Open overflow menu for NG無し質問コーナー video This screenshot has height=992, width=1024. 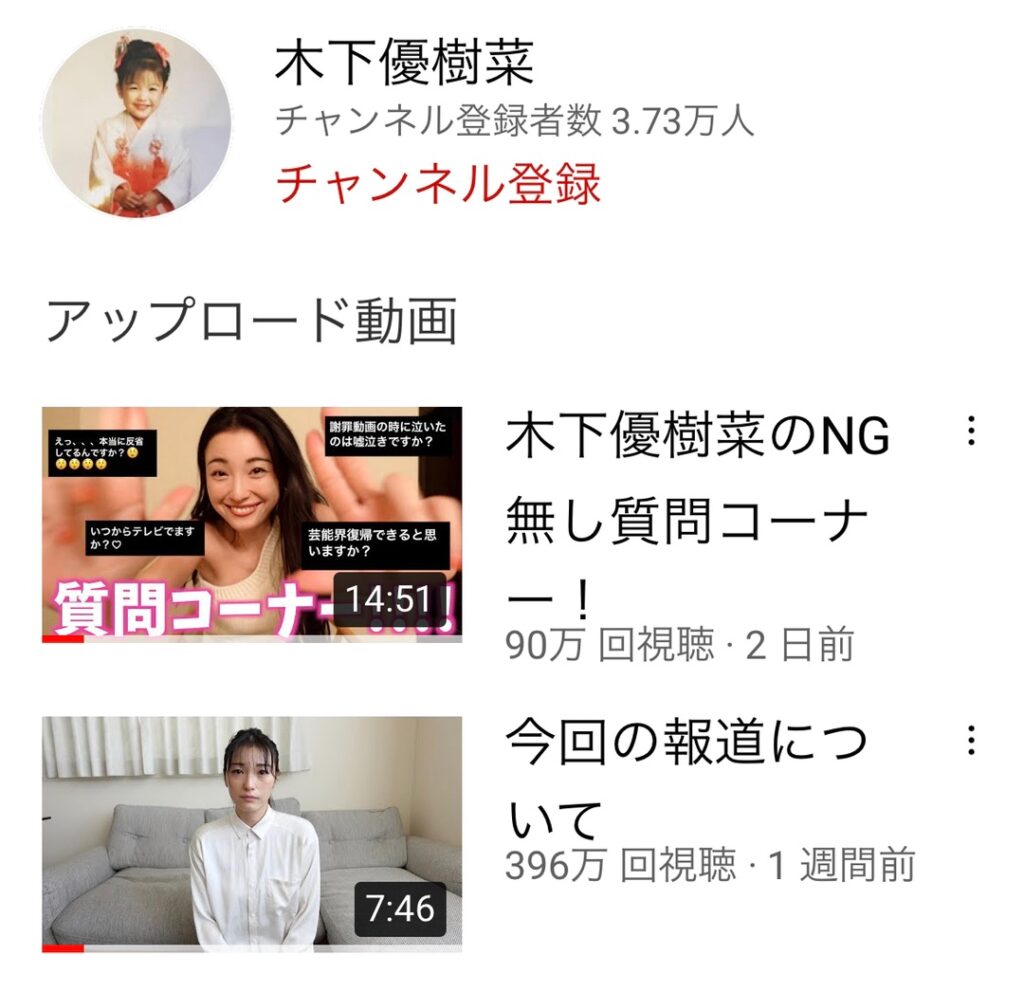tap(969, 431)
